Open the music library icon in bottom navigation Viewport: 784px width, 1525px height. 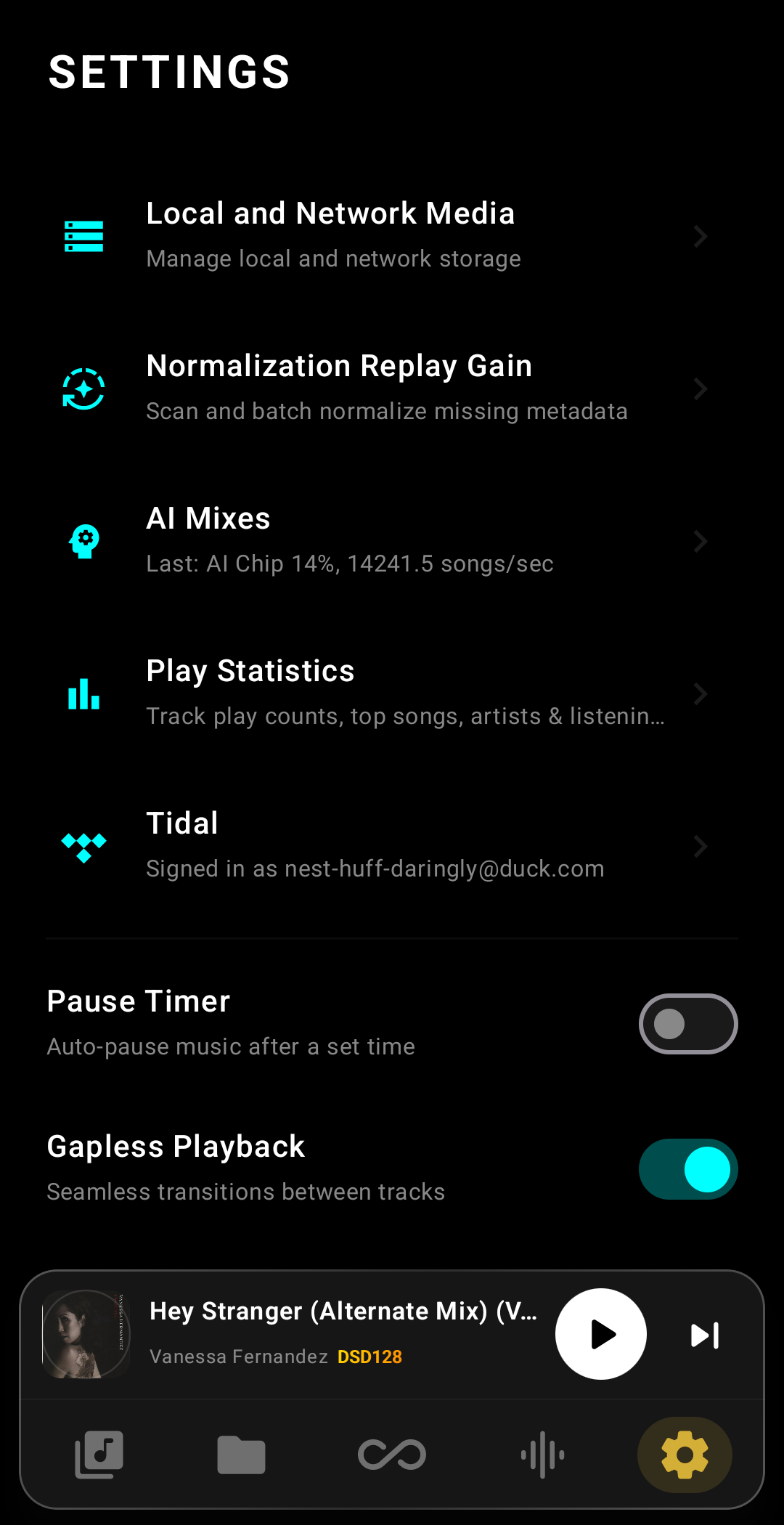99,1455
